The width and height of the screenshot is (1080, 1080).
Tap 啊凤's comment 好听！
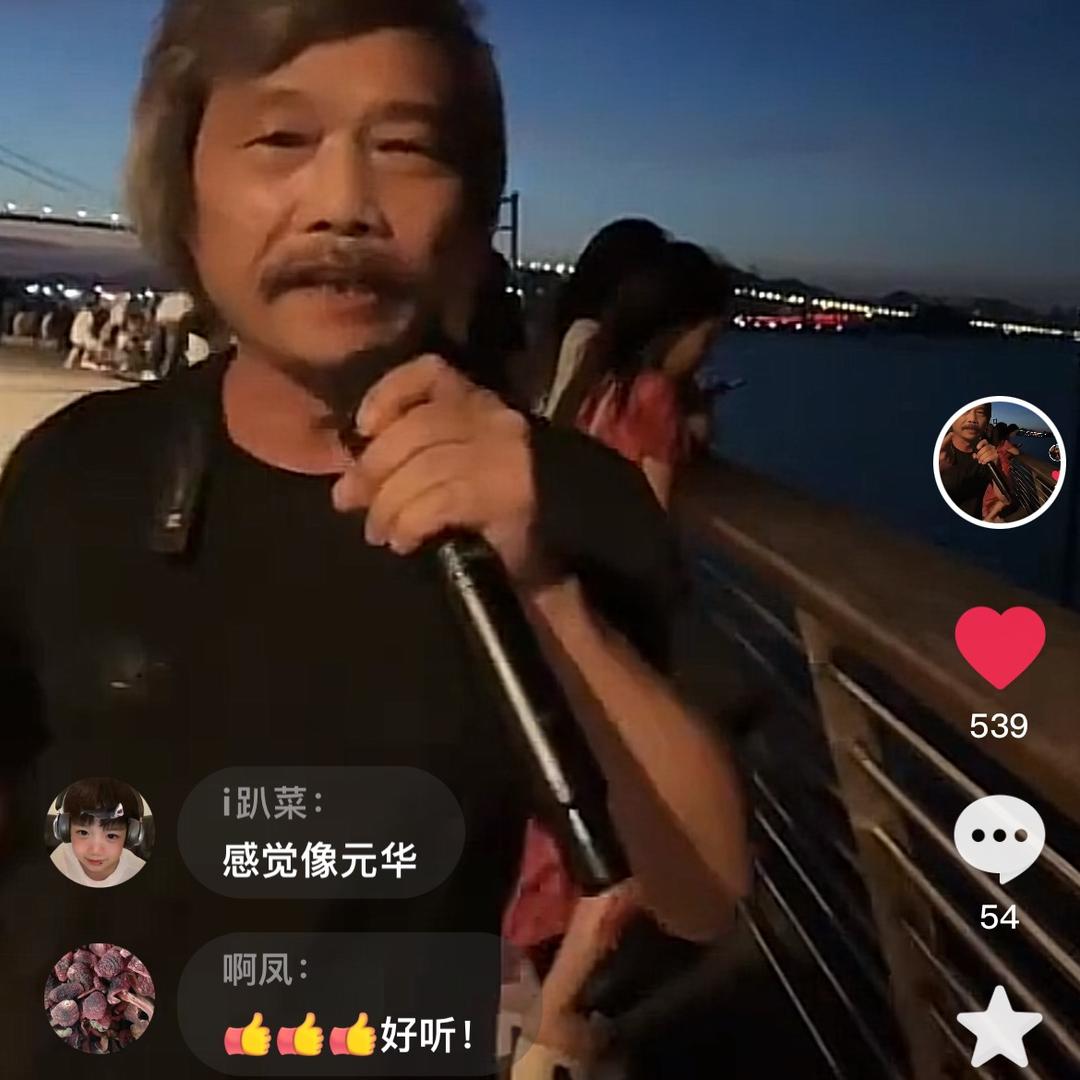[x=350, y=1034]
